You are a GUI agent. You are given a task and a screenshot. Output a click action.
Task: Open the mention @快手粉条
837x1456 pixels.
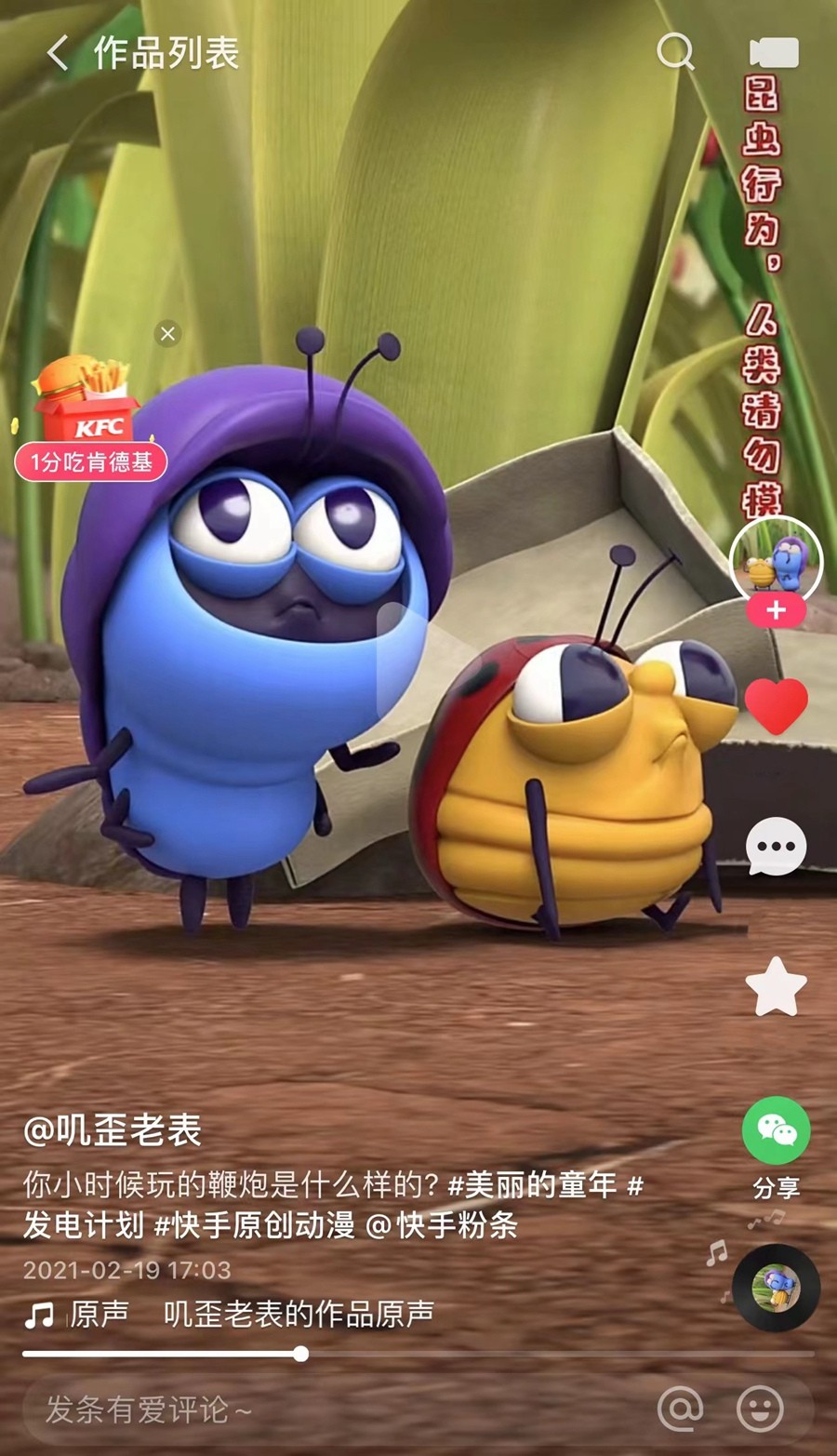pyautogui.click(x=442, y=1225)
